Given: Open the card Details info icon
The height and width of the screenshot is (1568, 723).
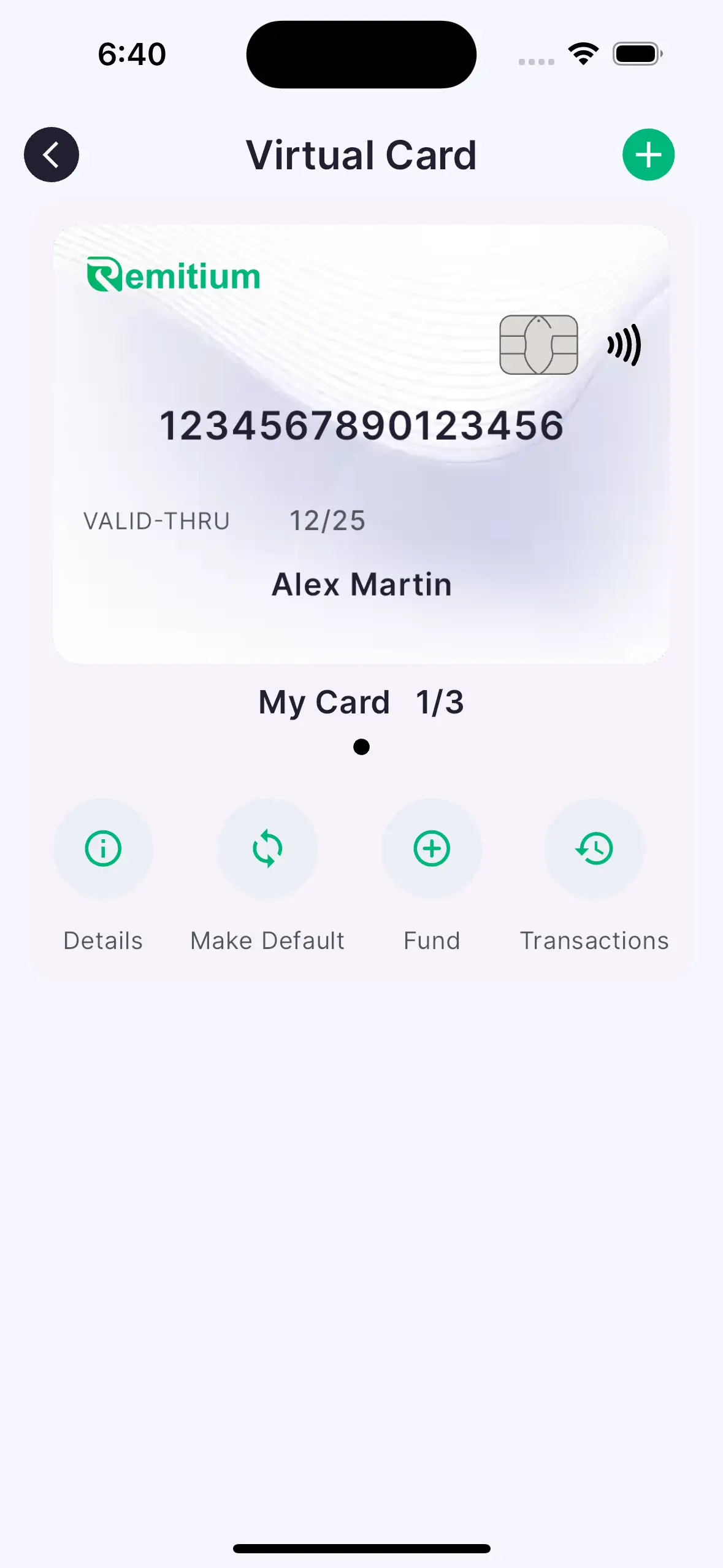Looking at the screenshot, I should [103, 849].
